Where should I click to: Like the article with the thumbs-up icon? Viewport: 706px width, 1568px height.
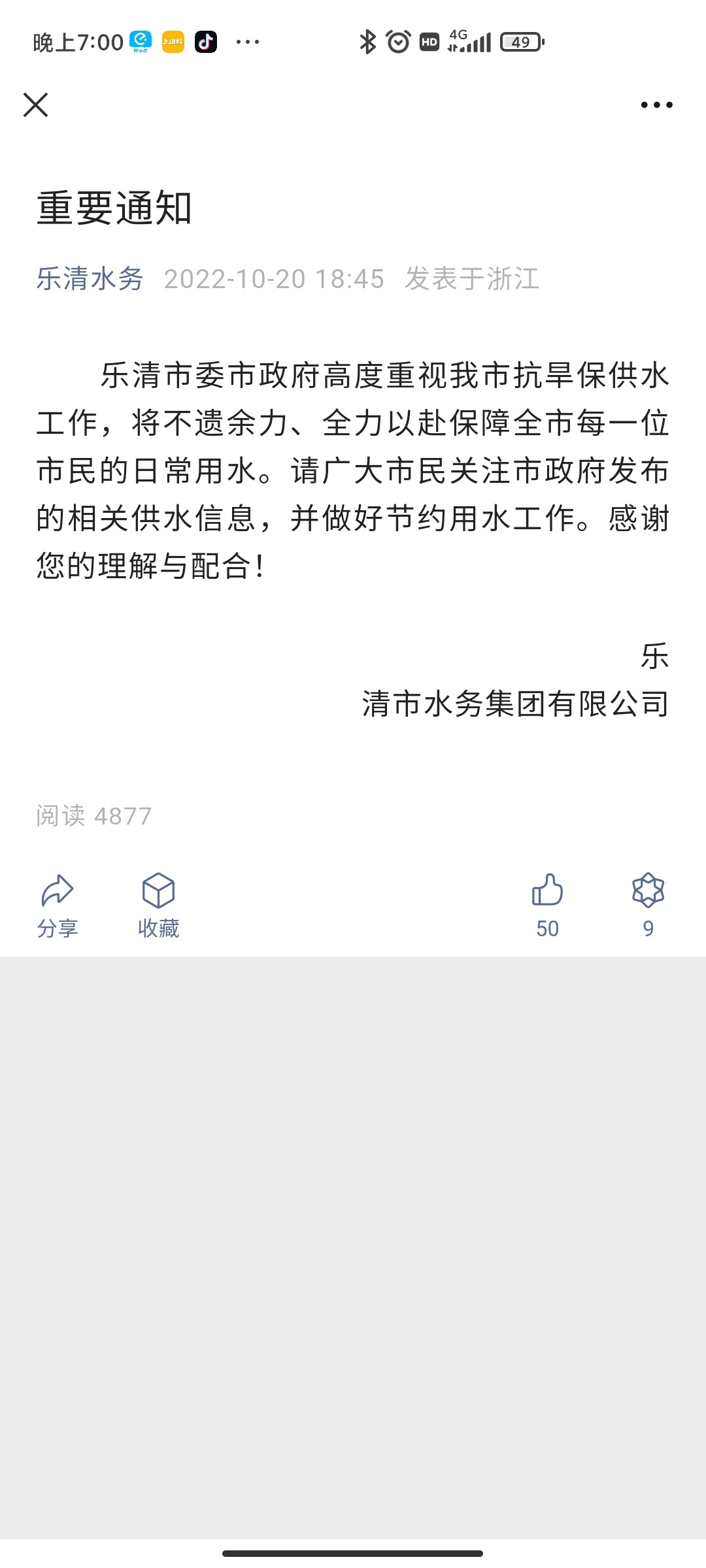click(x=547, y=906)
